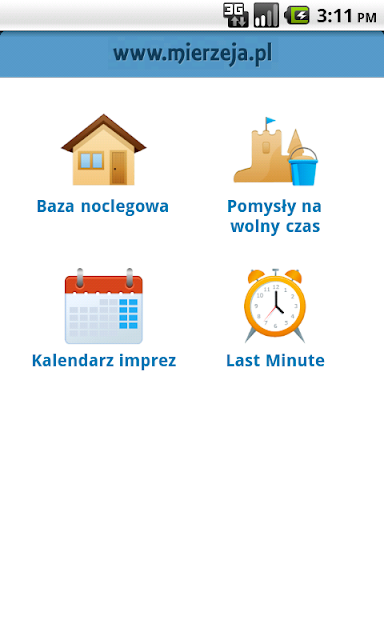Open Last Minute offers
This screenshot has width=384, height=640.
(x=275, y=318)
